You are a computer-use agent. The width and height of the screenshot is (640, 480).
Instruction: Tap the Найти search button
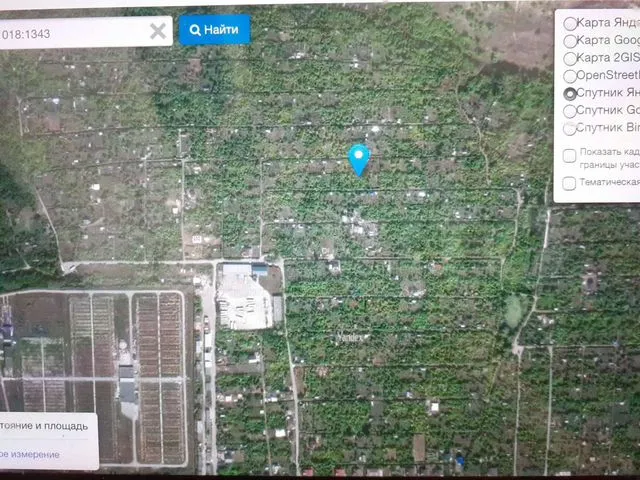click(x=214, y=30)
